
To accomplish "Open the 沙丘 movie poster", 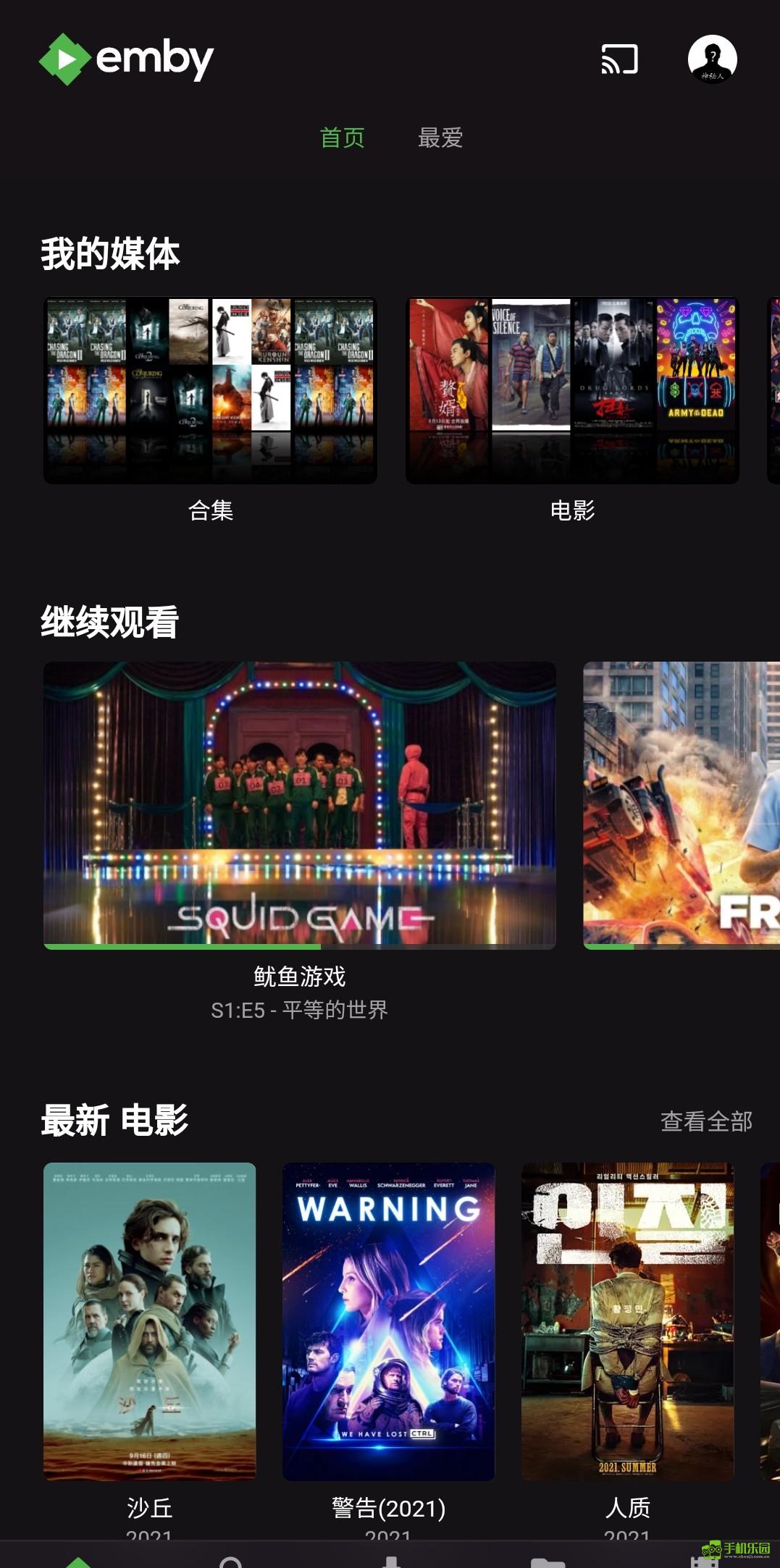I will tap(149, 1321).
